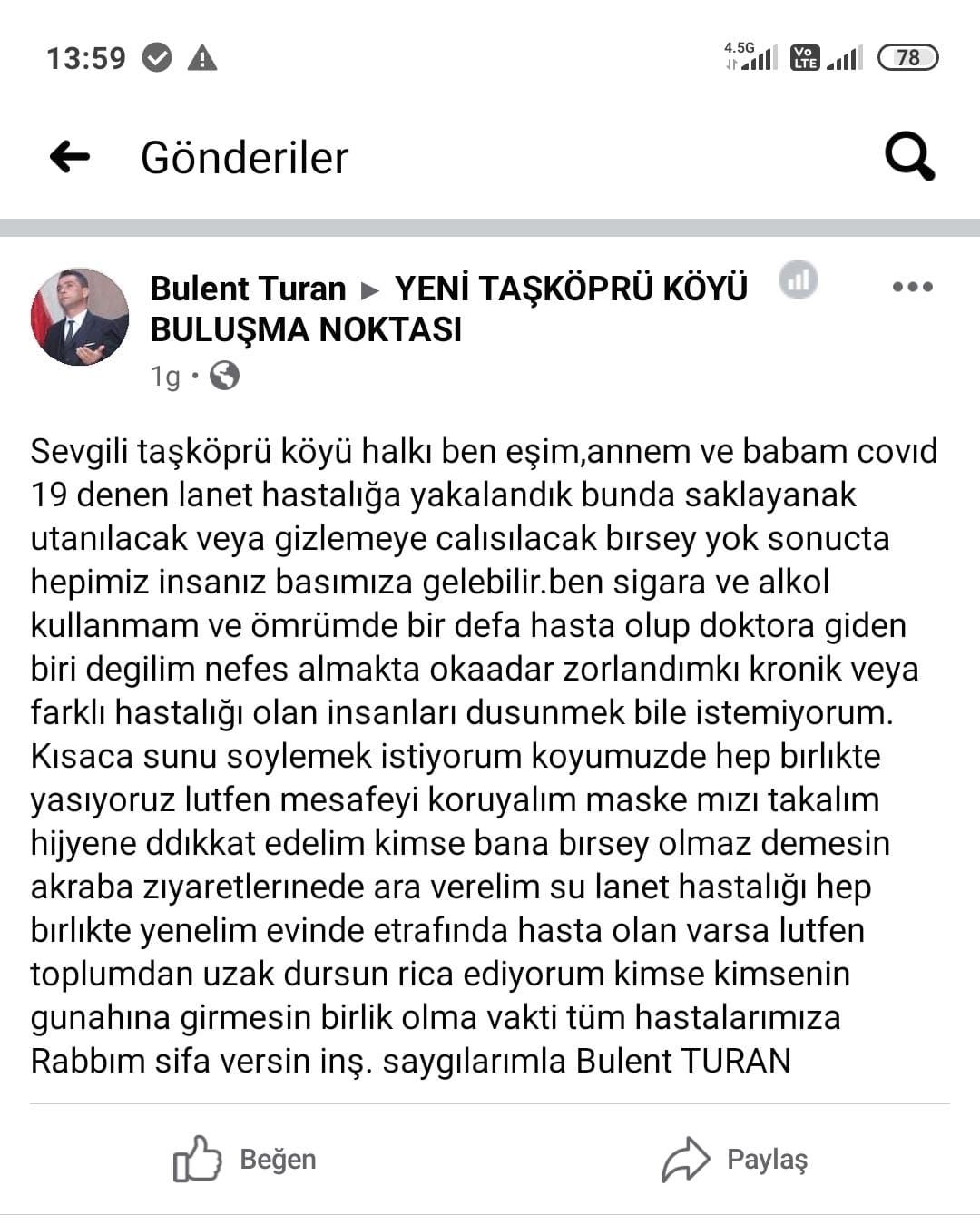Share the post with Paylaş
980x1225 pixels.
[x=735, y=1159]
